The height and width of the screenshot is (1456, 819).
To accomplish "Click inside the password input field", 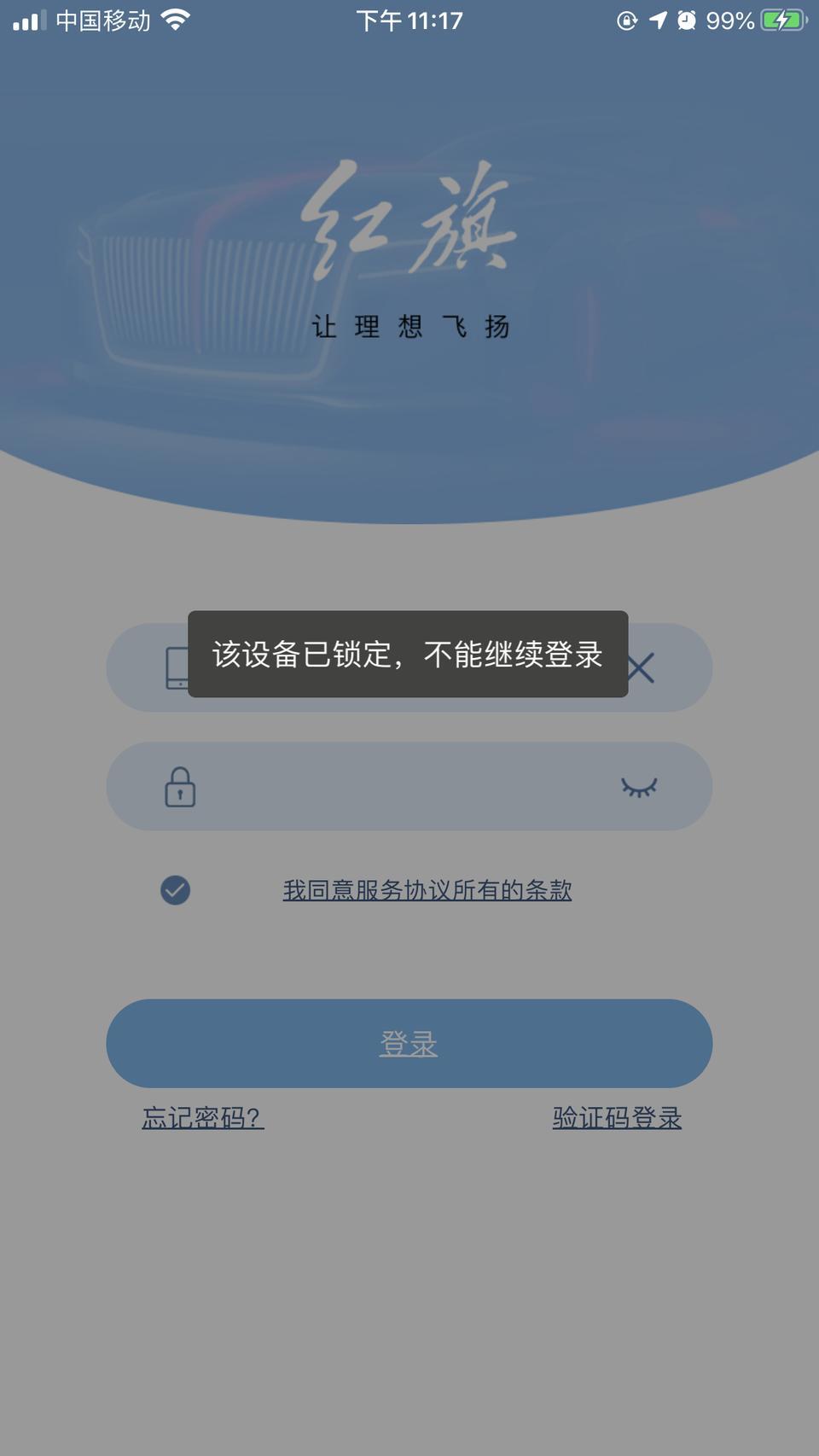I will [409, 787].
